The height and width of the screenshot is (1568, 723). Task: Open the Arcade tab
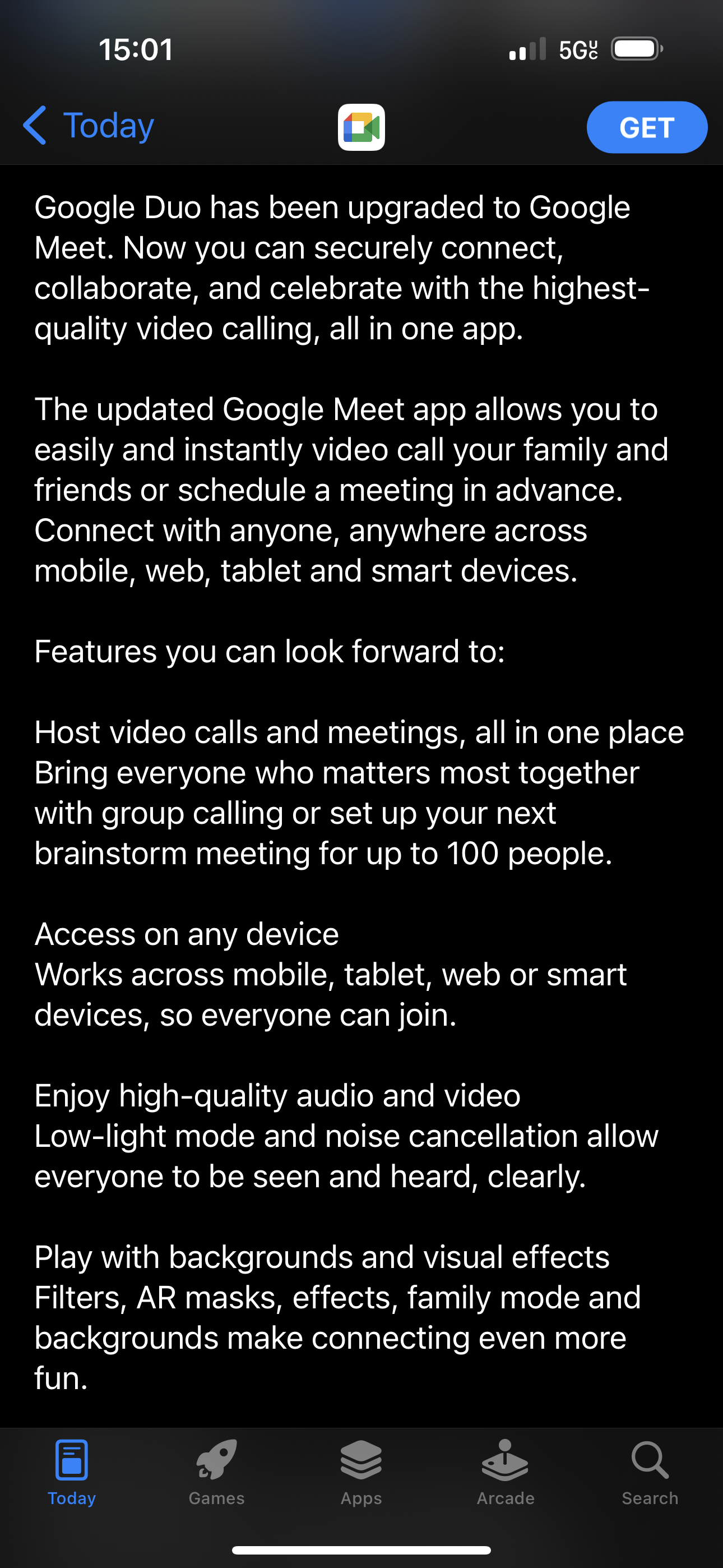(505, 1472)
